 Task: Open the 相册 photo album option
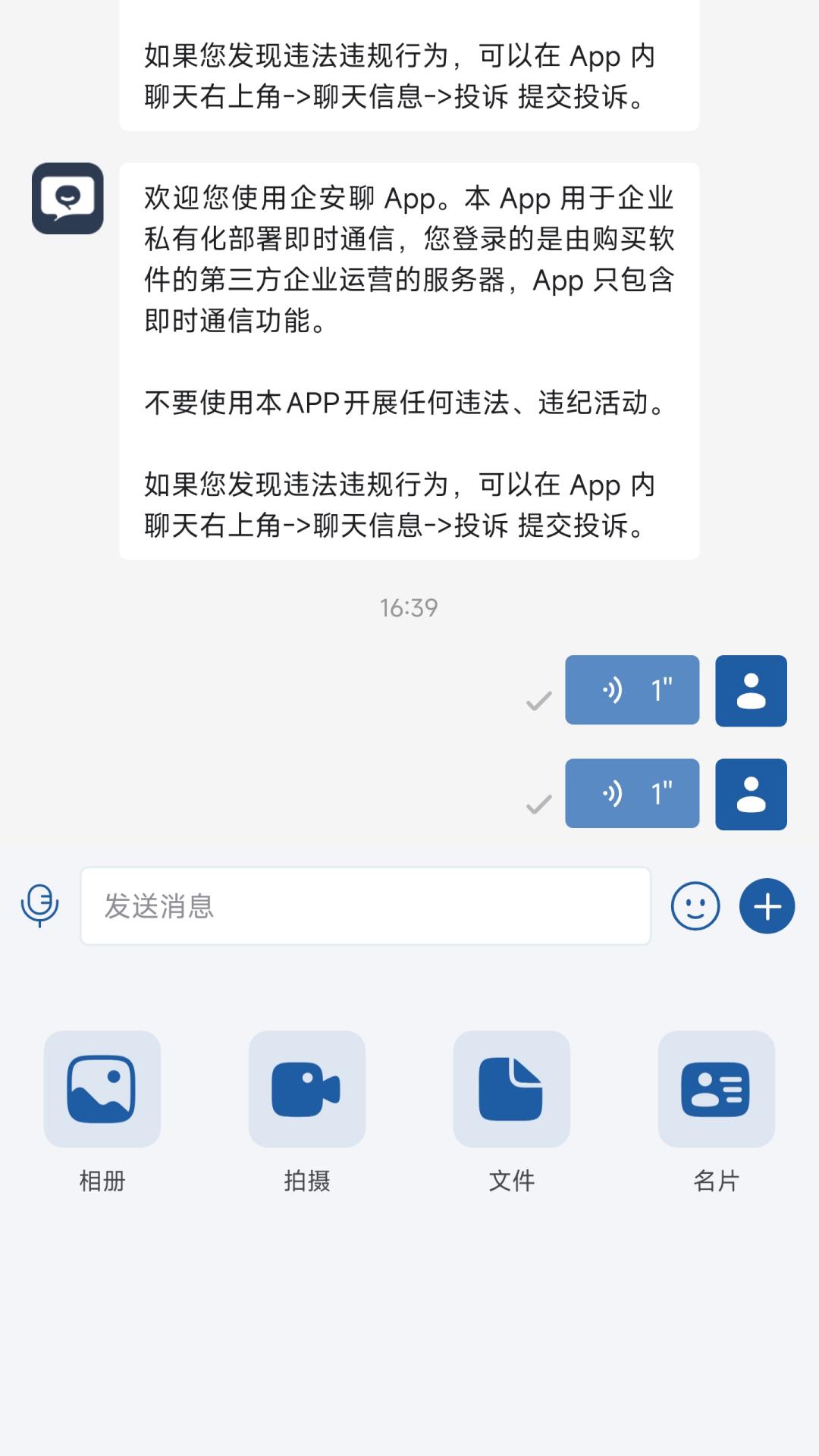[x=102, y=1090]
